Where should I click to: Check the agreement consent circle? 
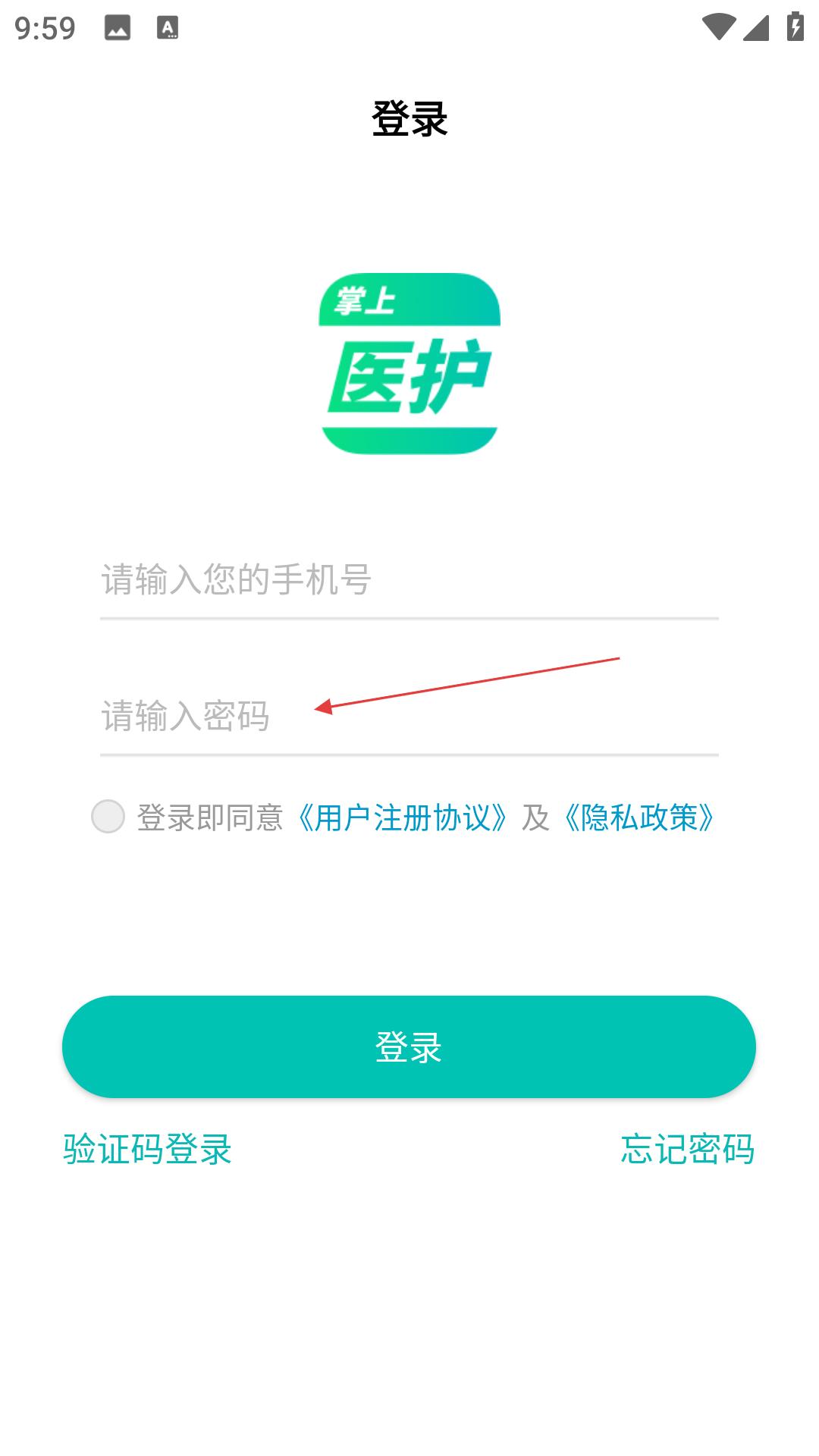point(108,817)
